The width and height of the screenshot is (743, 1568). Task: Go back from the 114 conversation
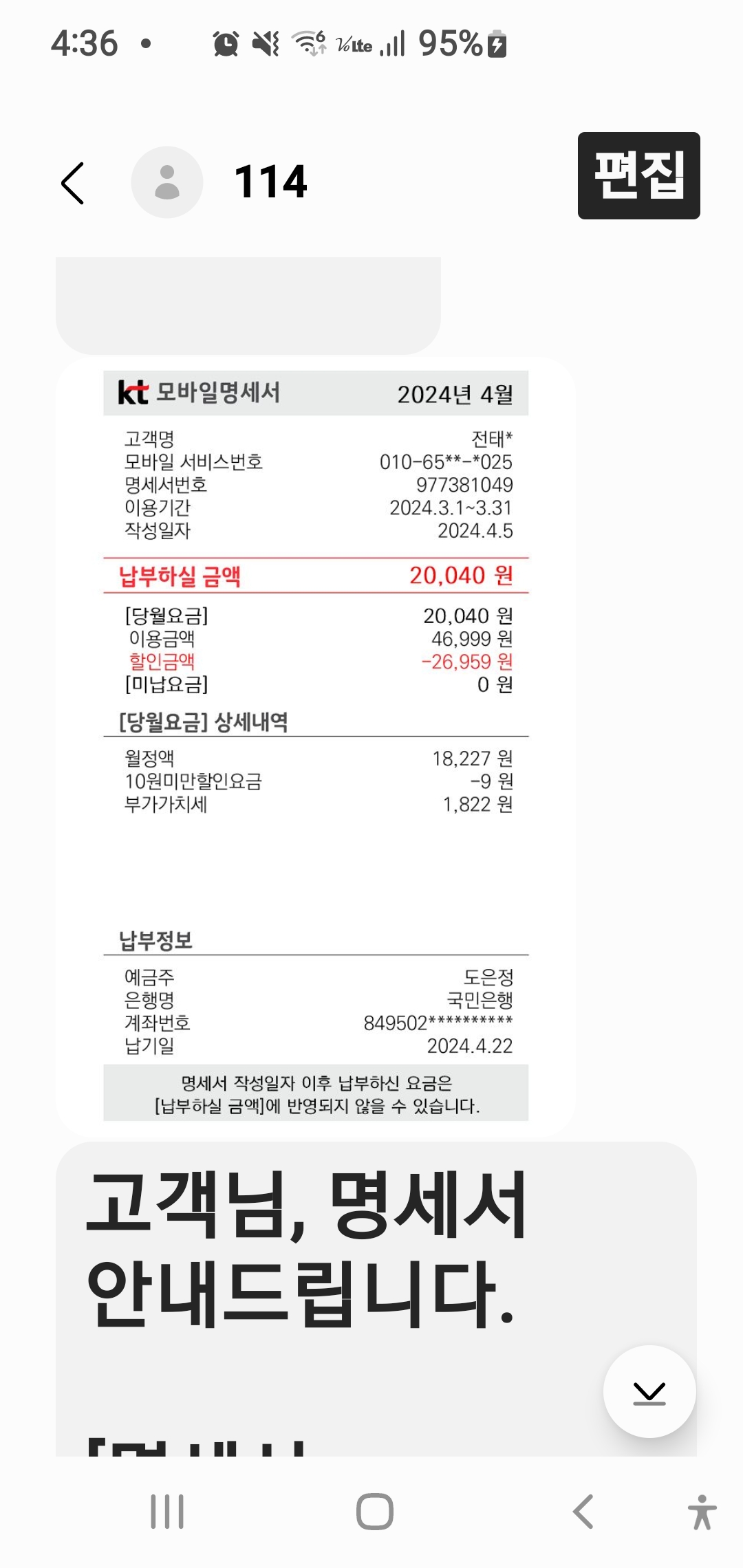[73, 183]
